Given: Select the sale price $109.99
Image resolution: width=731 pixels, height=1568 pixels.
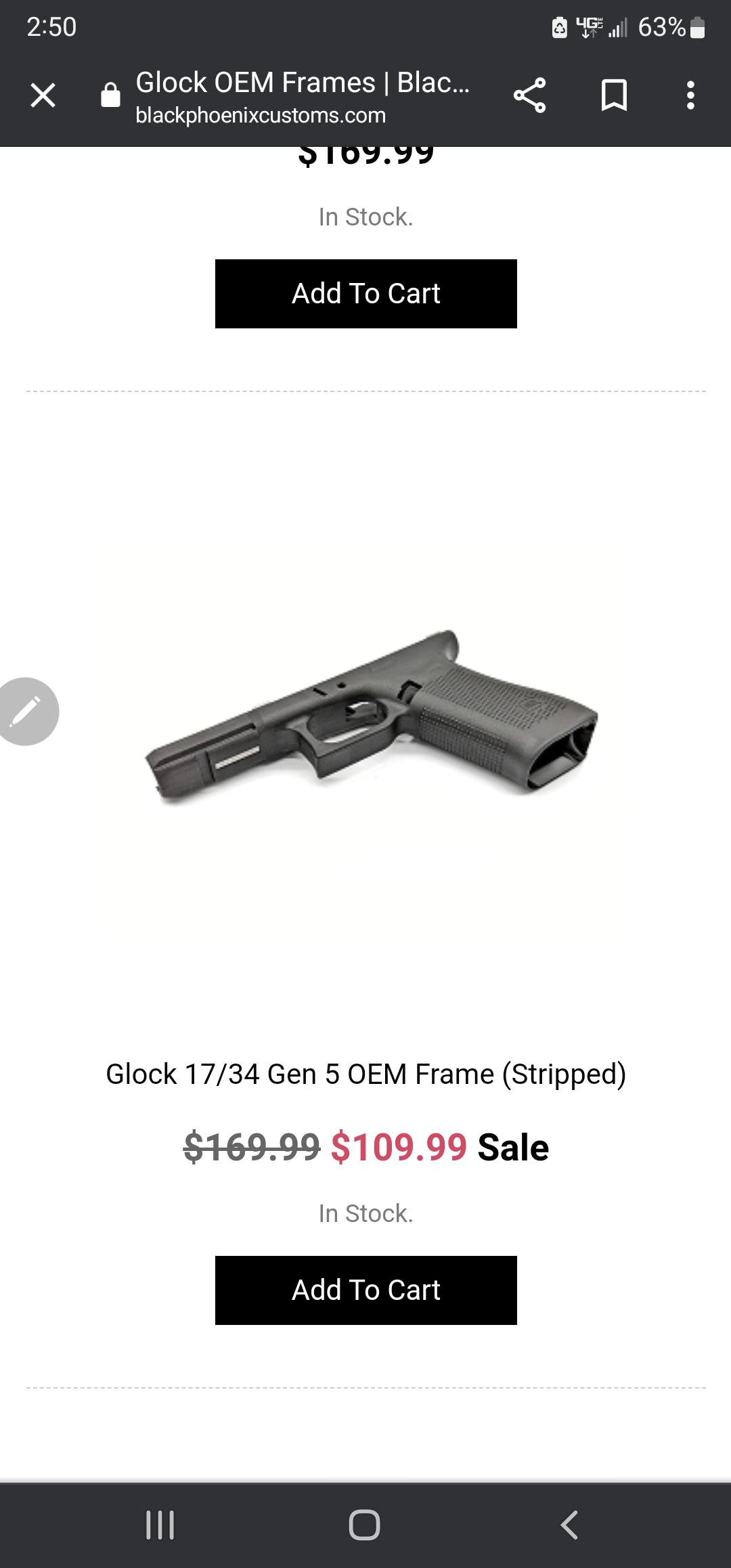Looking at the screenshot, I should click(399, 1147).
